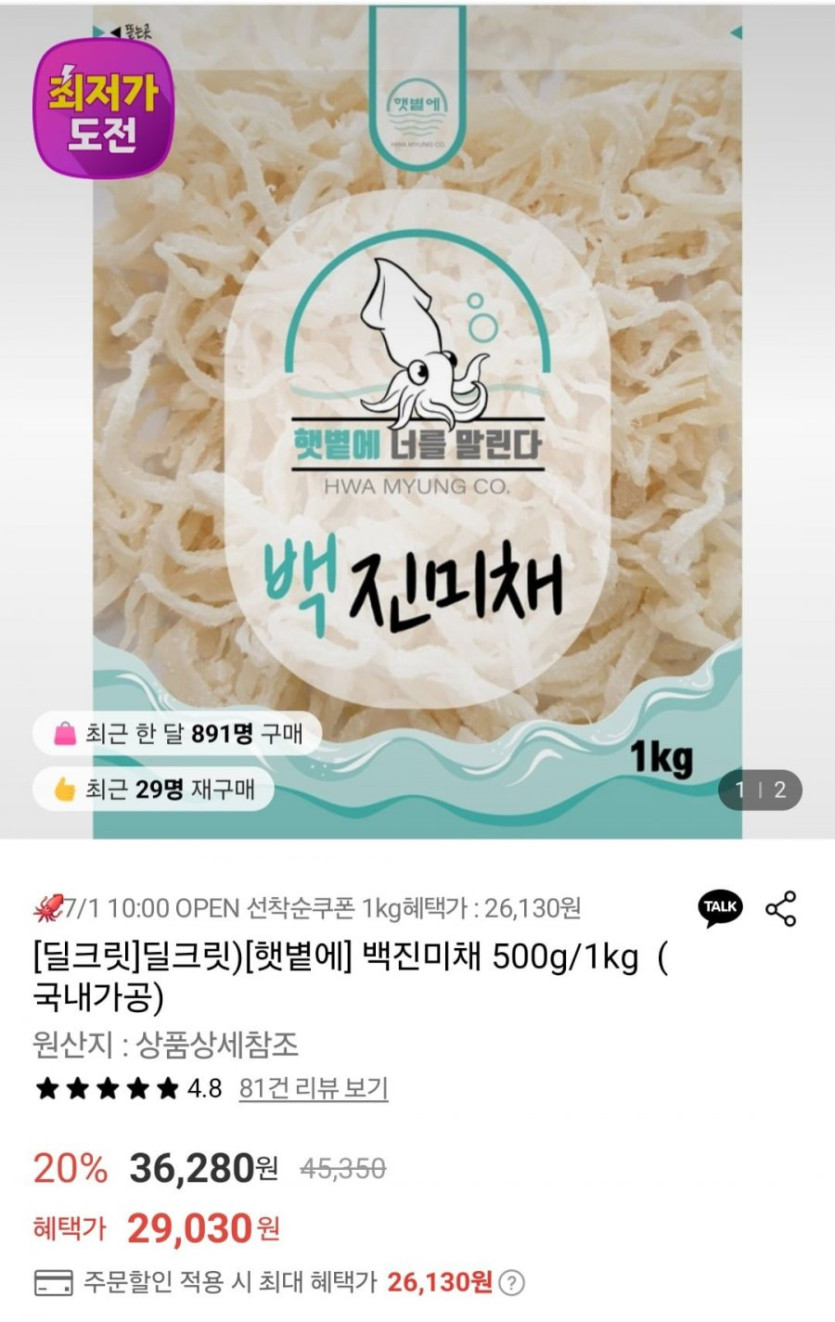Image resolution: width=835 pixels, height=1322 pixels.
Task: Open the share options icon
Action: tap(781, 908)
